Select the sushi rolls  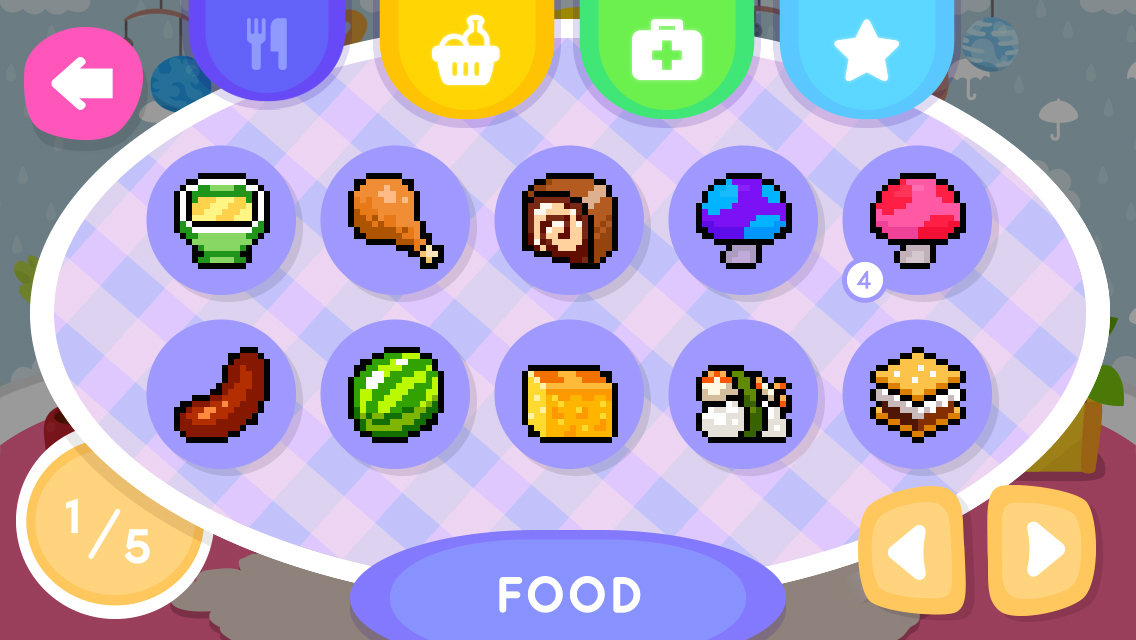(x=743, y=394)
